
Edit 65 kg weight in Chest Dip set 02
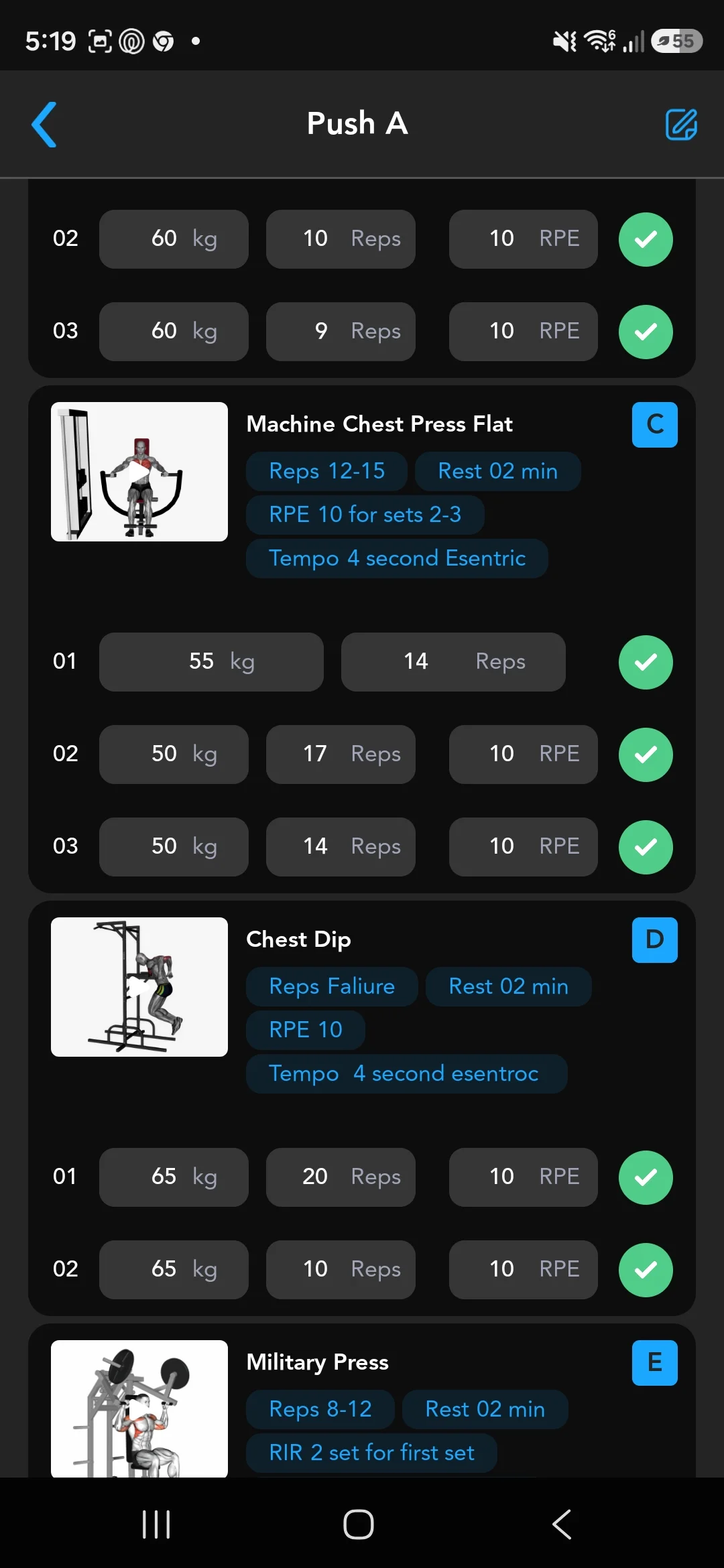pos(174,1270)
